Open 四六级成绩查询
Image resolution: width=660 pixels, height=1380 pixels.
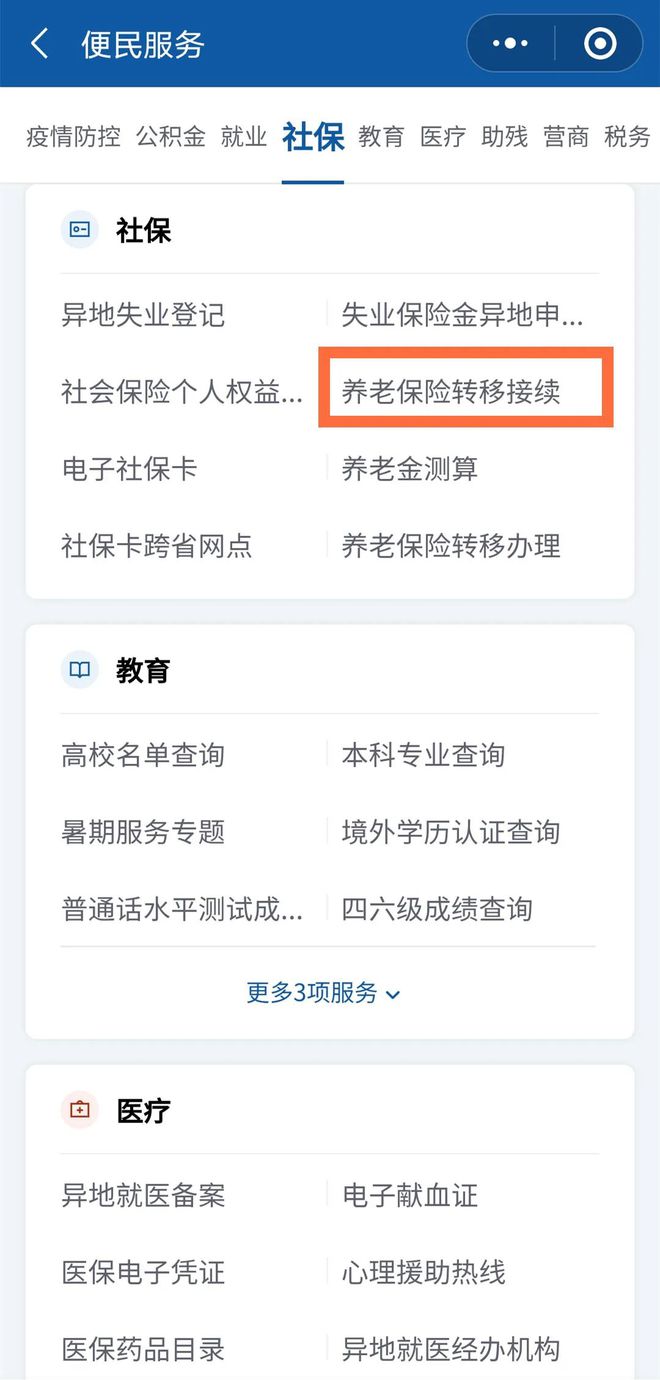coord(437,909)
